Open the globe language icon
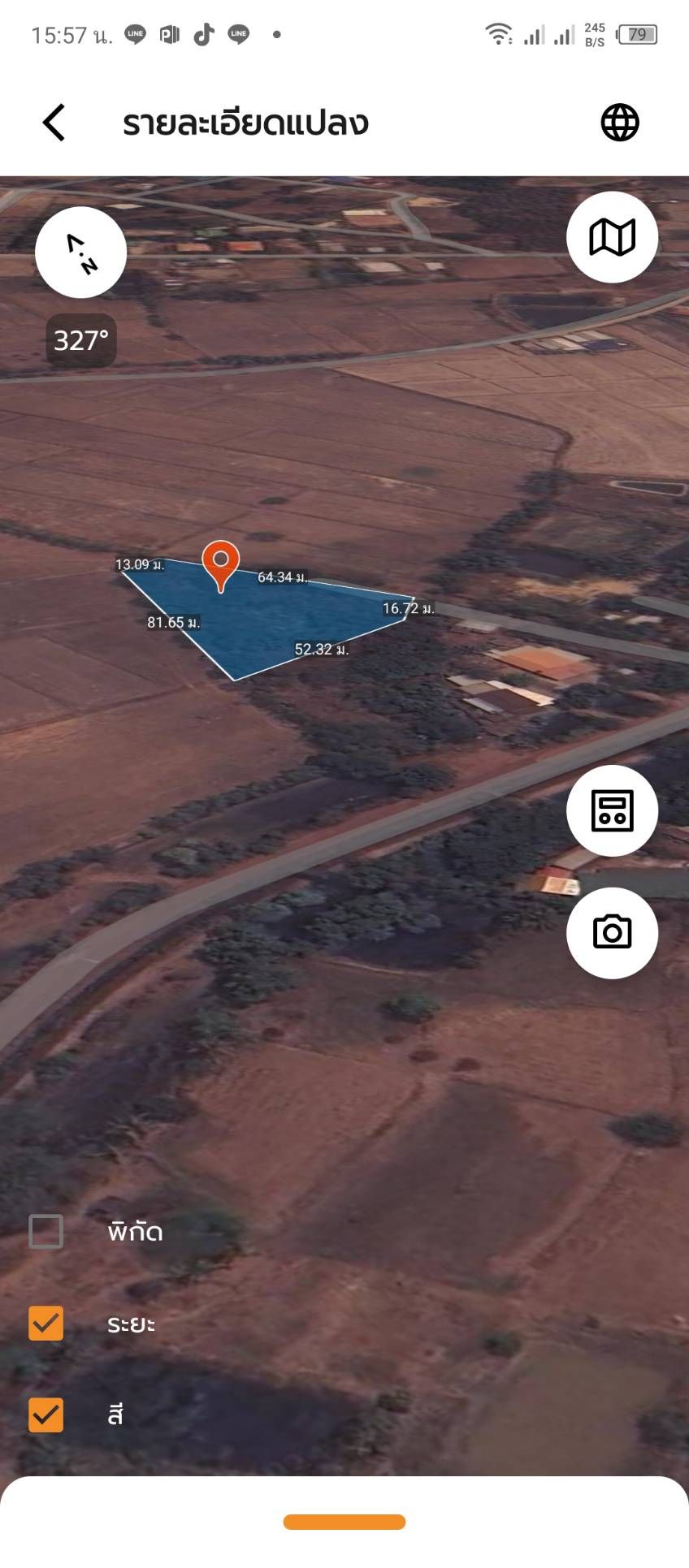The width and height of the screenshot is (689, 1568). (x=620, y=123)
